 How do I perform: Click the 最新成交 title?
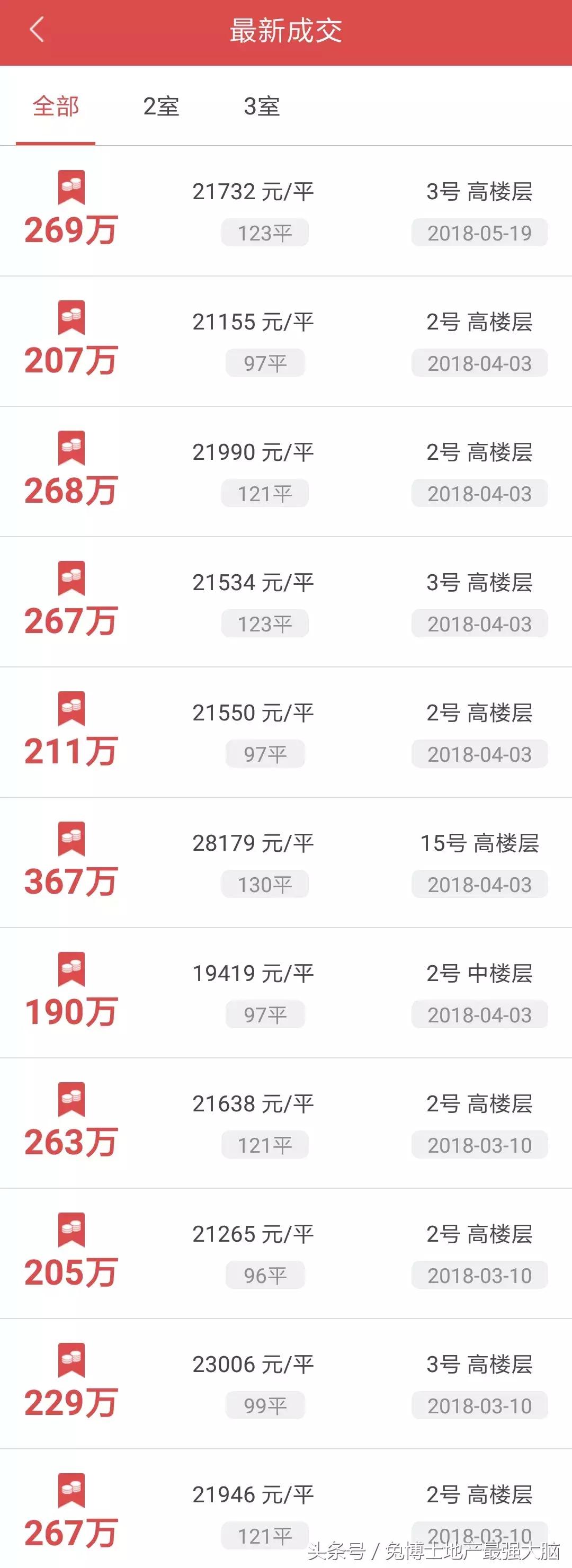pos(286,30)
